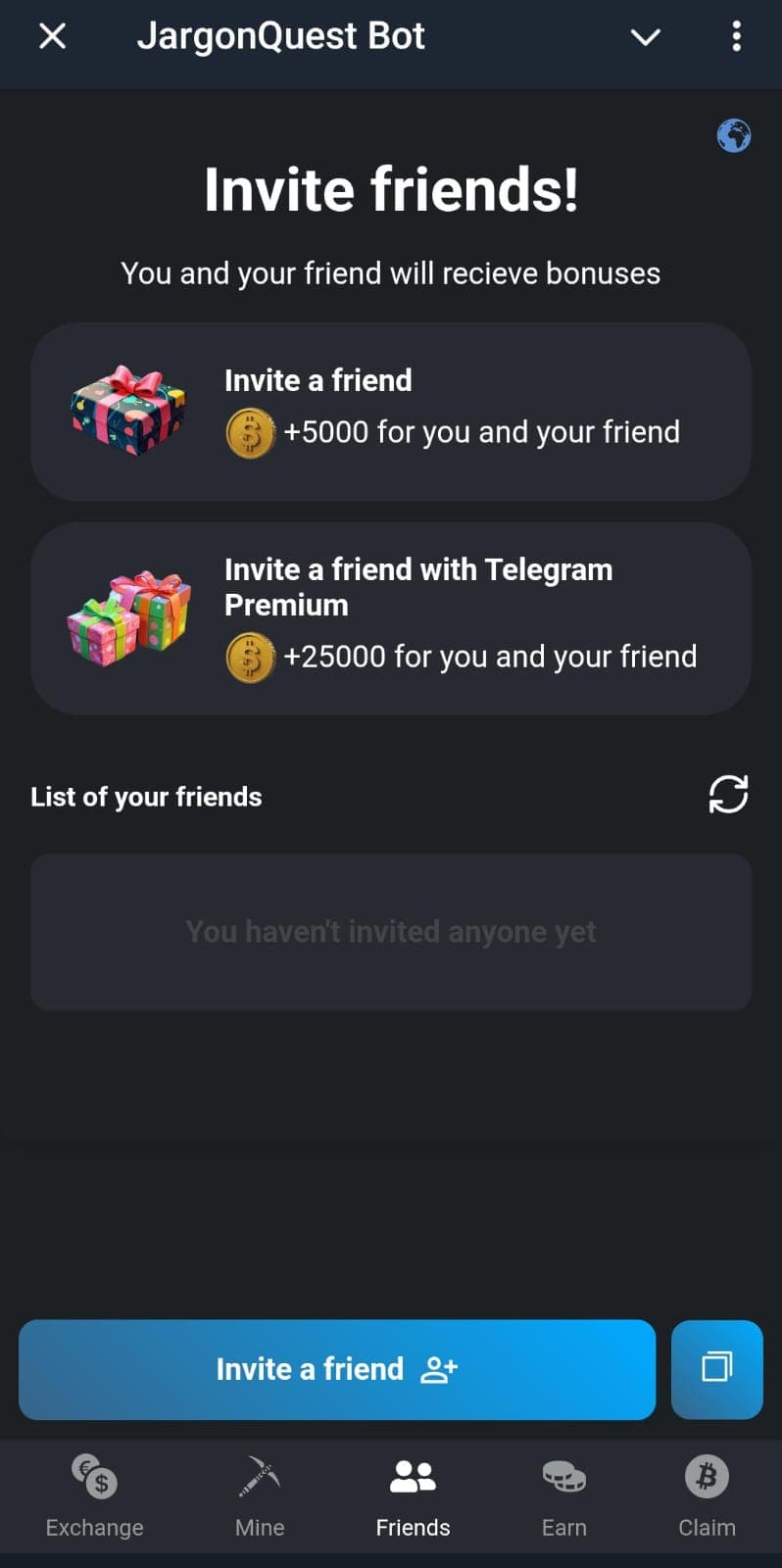Tap the empty friends list placeholder

[390, 931]
